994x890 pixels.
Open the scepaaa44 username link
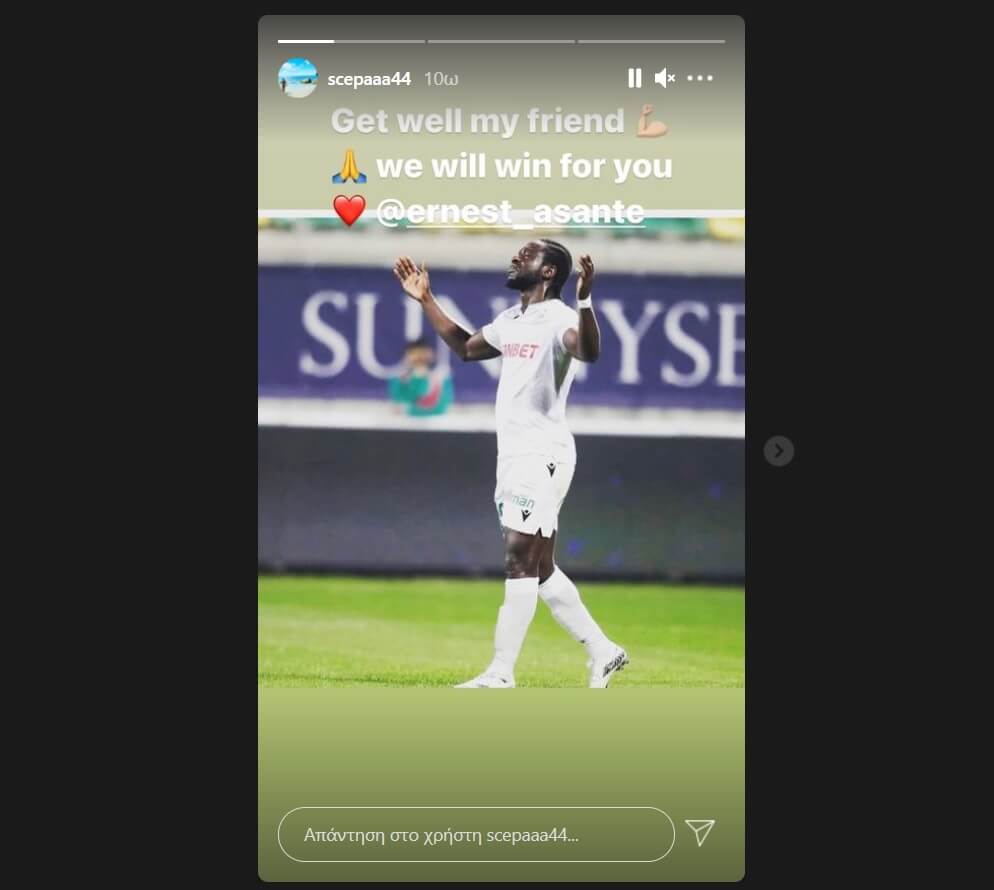369,79
